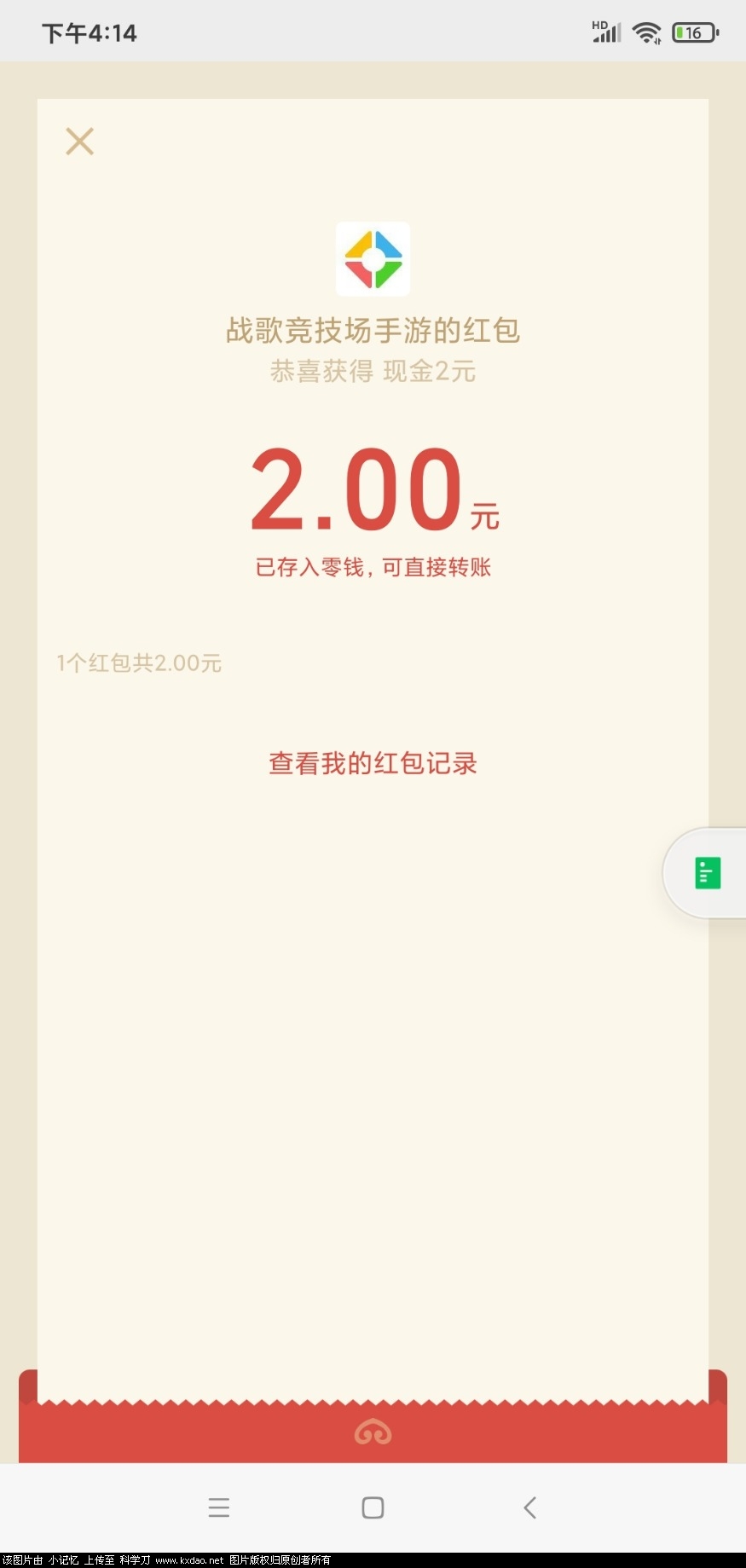The image size is (746, 1568).
Task: Close the red packet page with the X
Action: coord(79,141)
